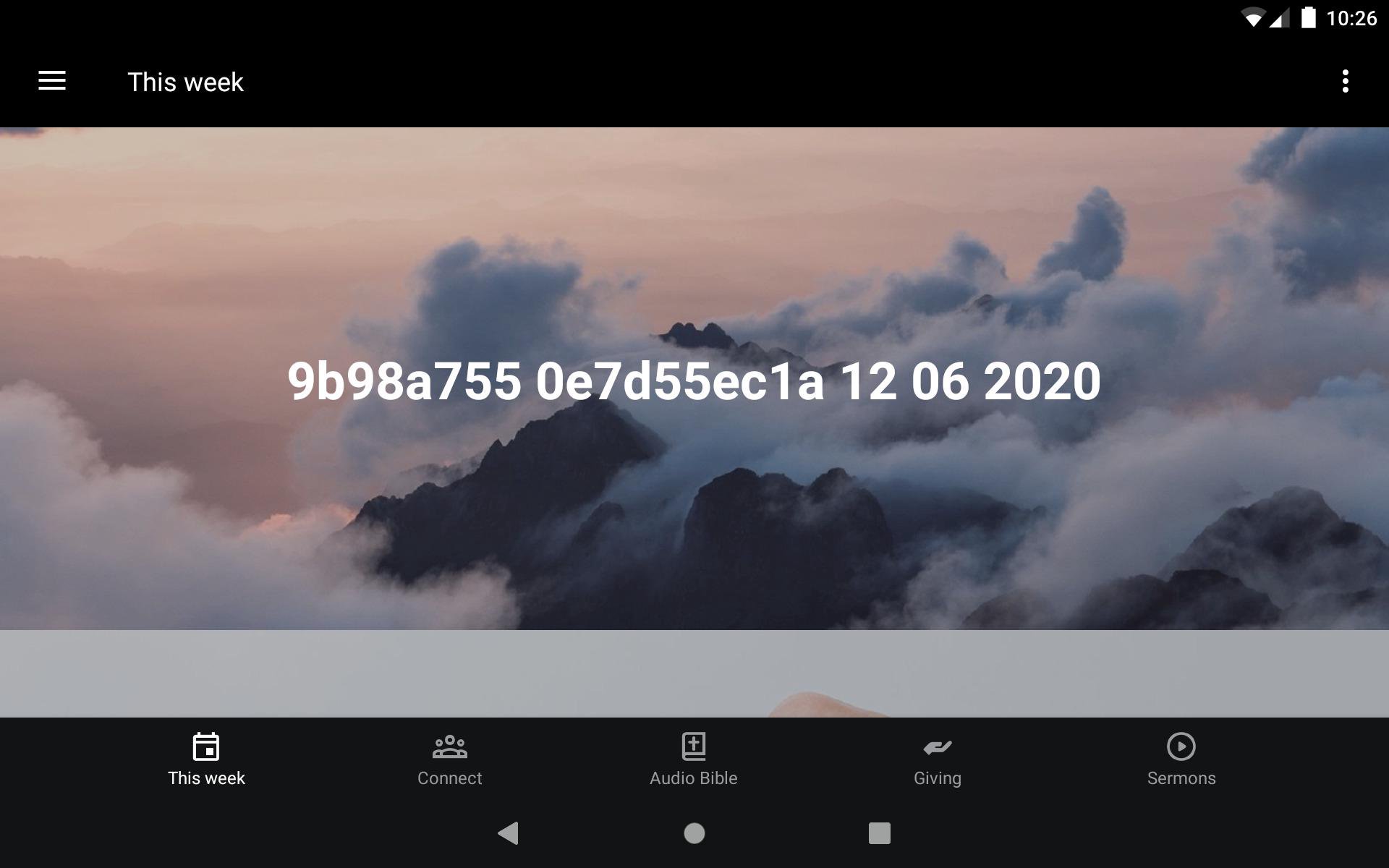This screenshot has width=1389, height=868.
Task: Go to the system home screen
Action: click(x=694, y=833)
